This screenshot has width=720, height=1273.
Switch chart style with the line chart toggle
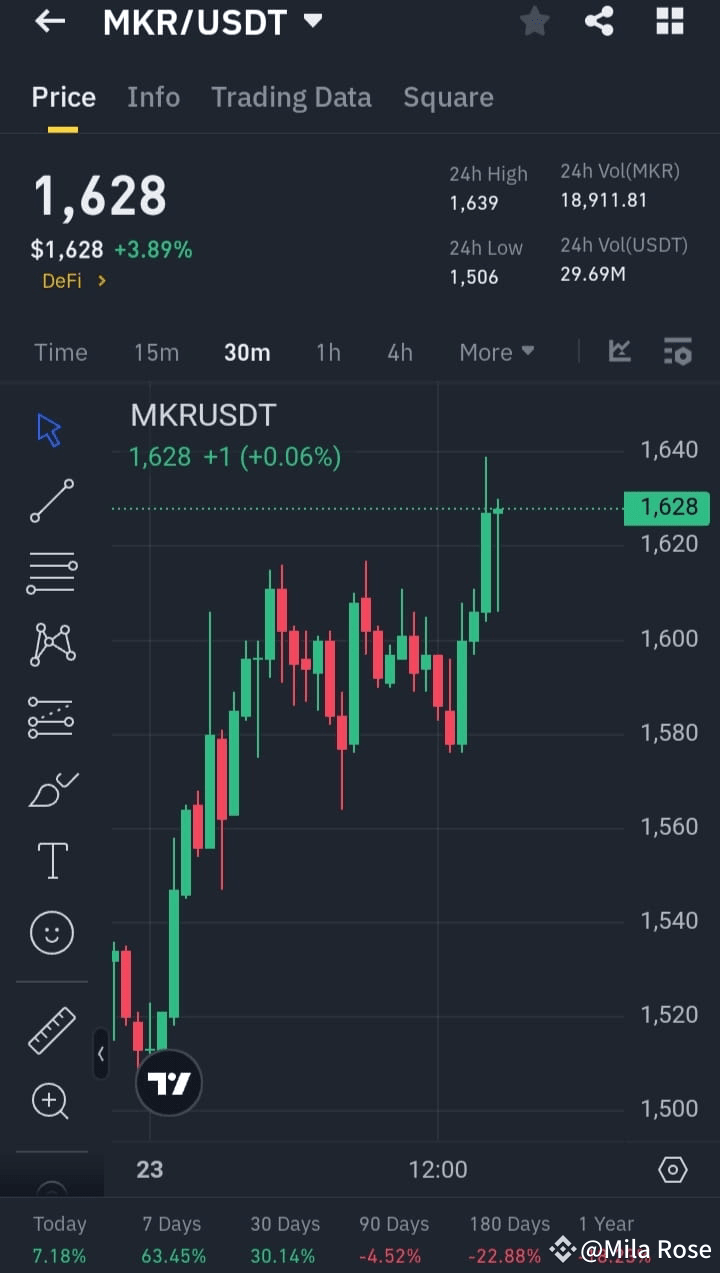[619, 352]
